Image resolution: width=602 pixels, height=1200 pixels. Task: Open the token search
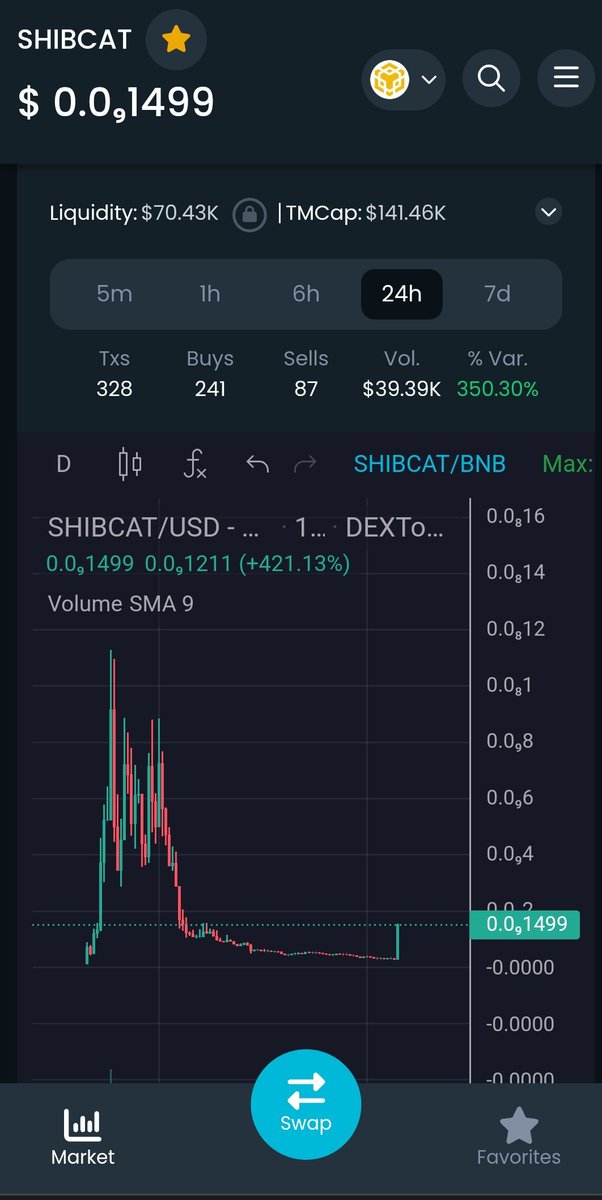[x=491, y=78]
